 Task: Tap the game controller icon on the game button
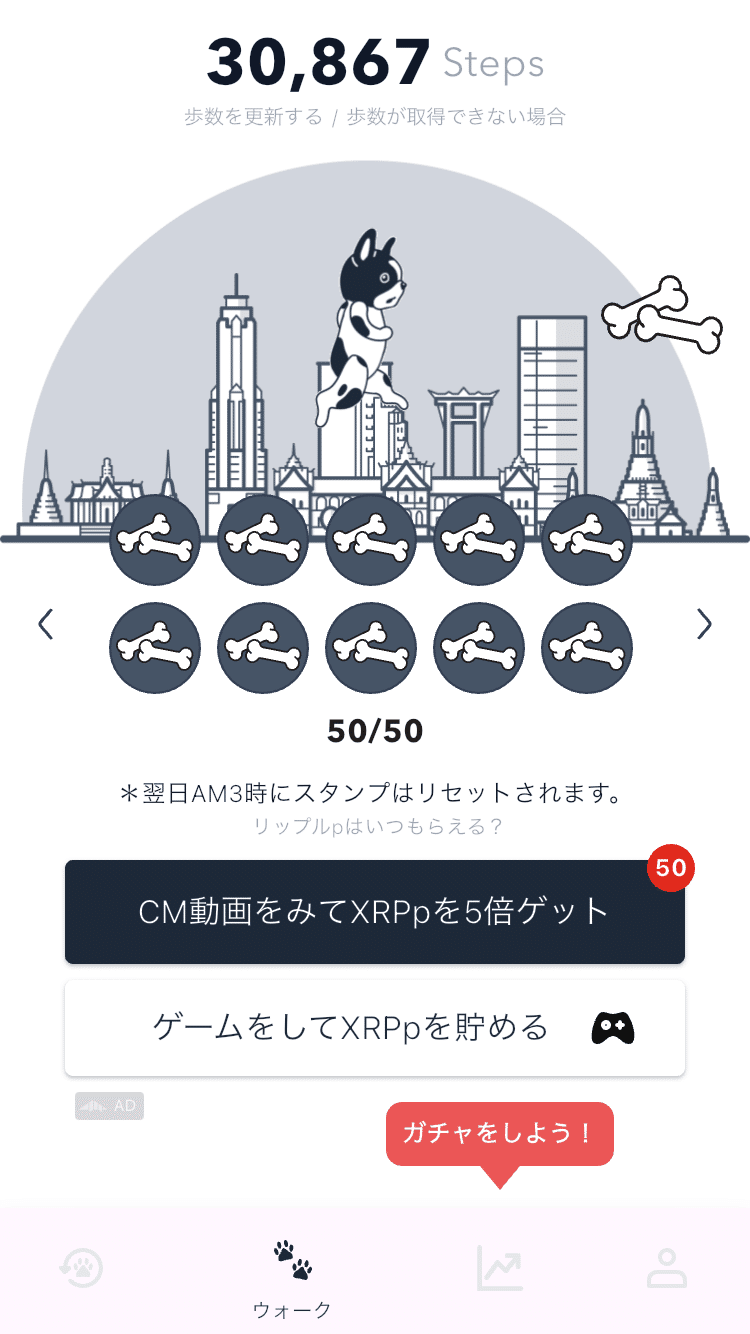[612, 1027]
